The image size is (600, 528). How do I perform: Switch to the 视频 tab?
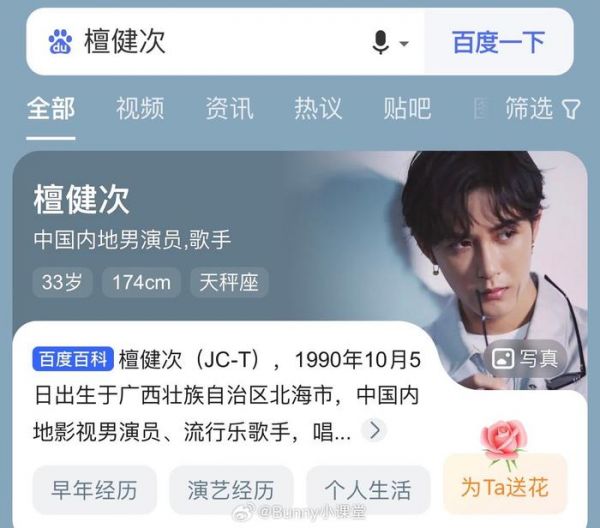point(140,109)
